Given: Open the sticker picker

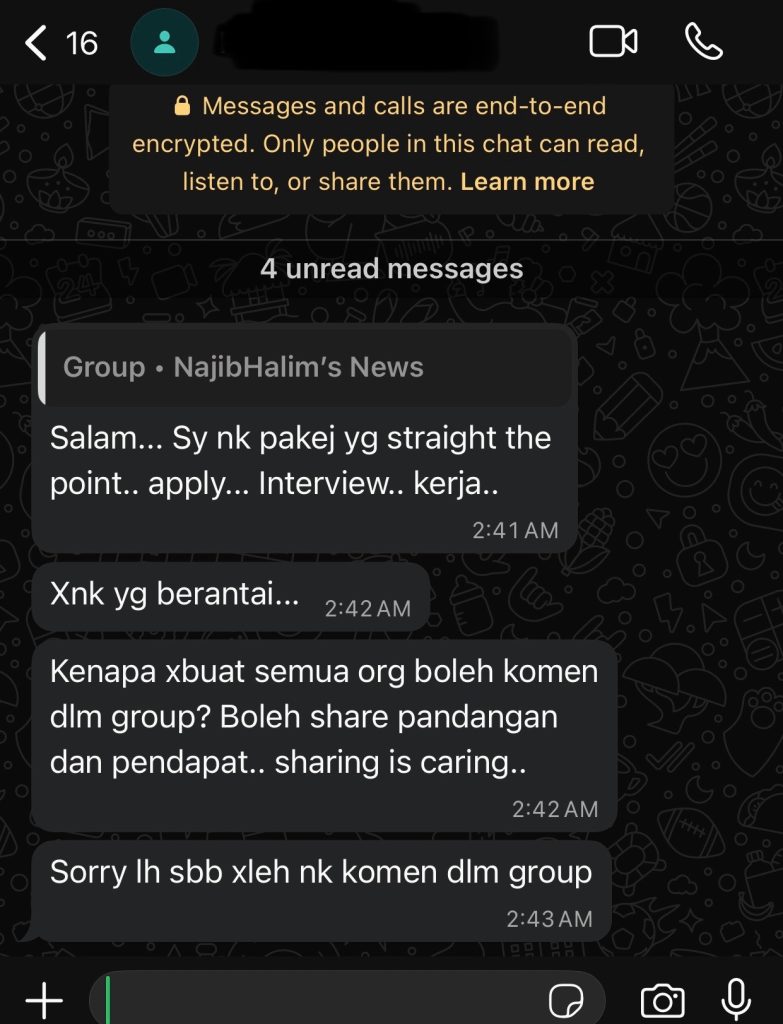Looking at the screenshot, I should pyautogui.click(x=566, y=1000).
